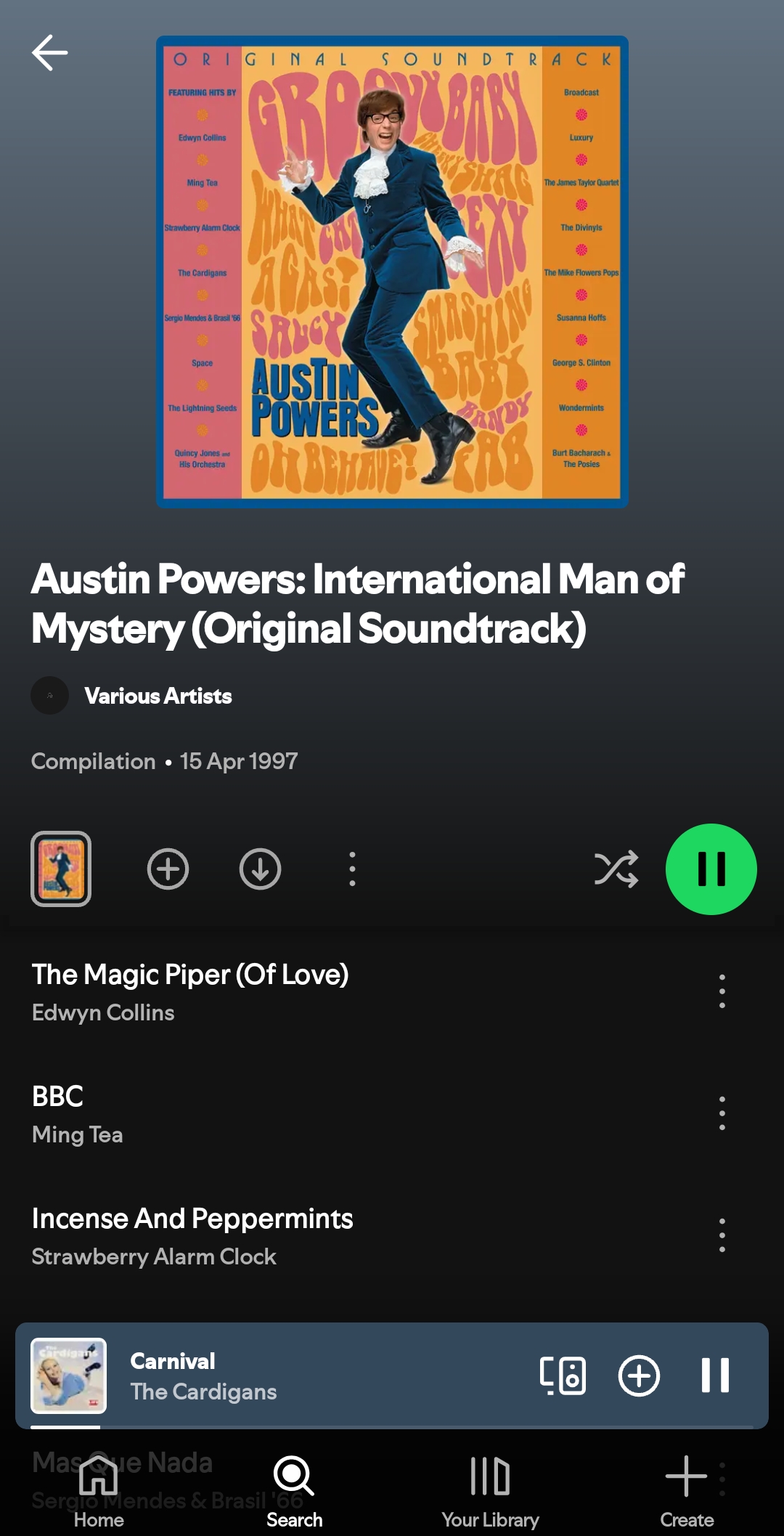Add Carnival to liked songs
784x1536 pixels.
tap(639, 1376)
